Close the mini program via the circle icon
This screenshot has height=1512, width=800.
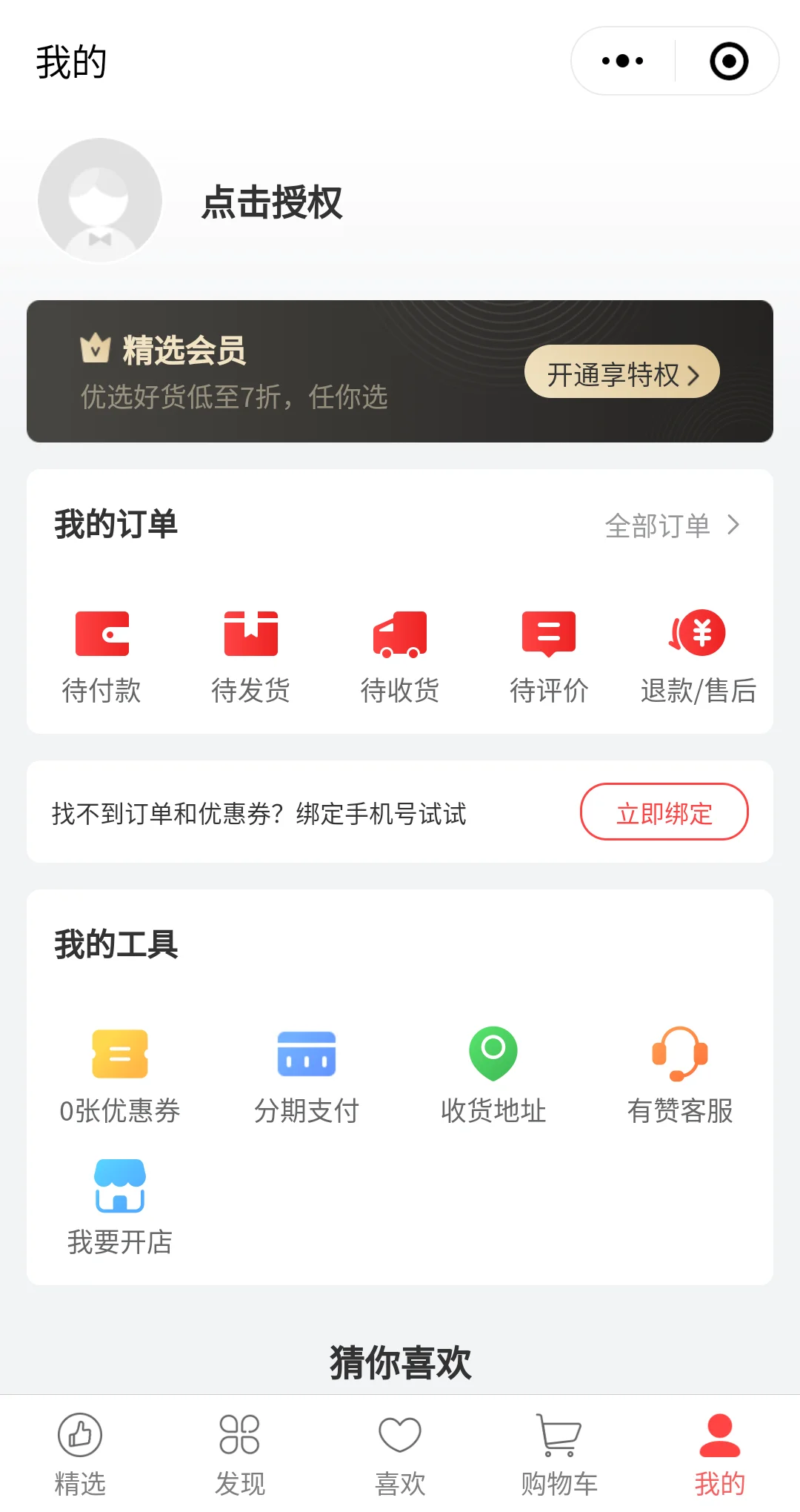[729, 61]
